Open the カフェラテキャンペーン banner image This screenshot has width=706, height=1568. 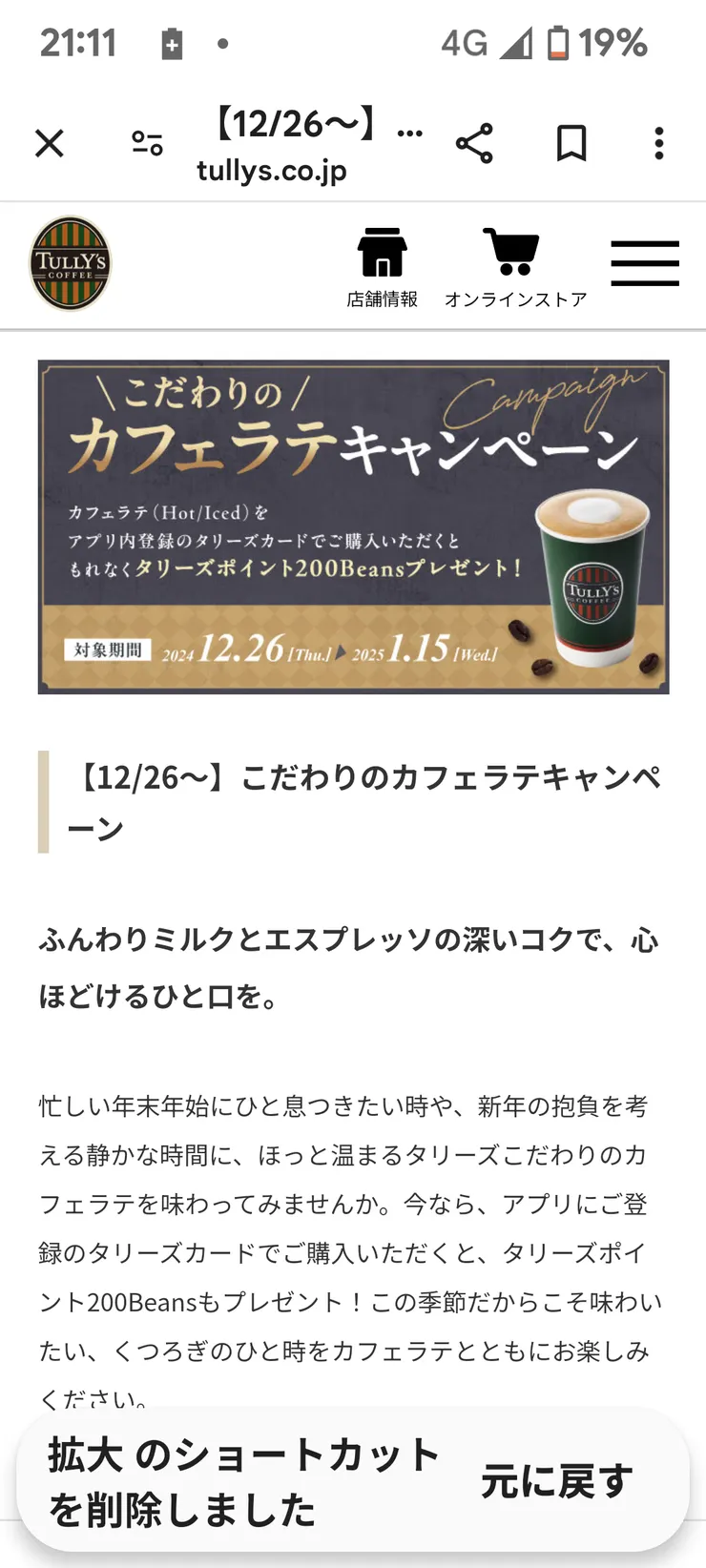coord(353,525)
